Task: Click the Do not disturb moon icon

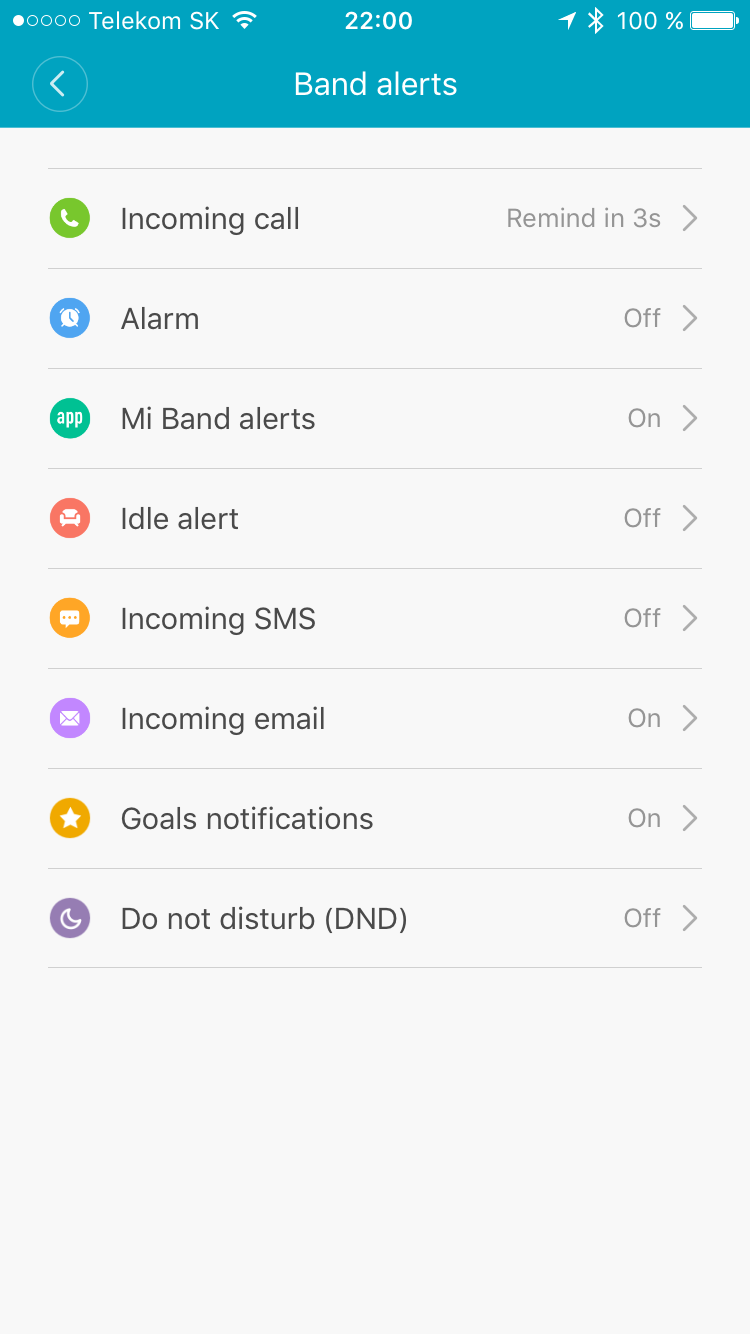Action: click(69, 918)
